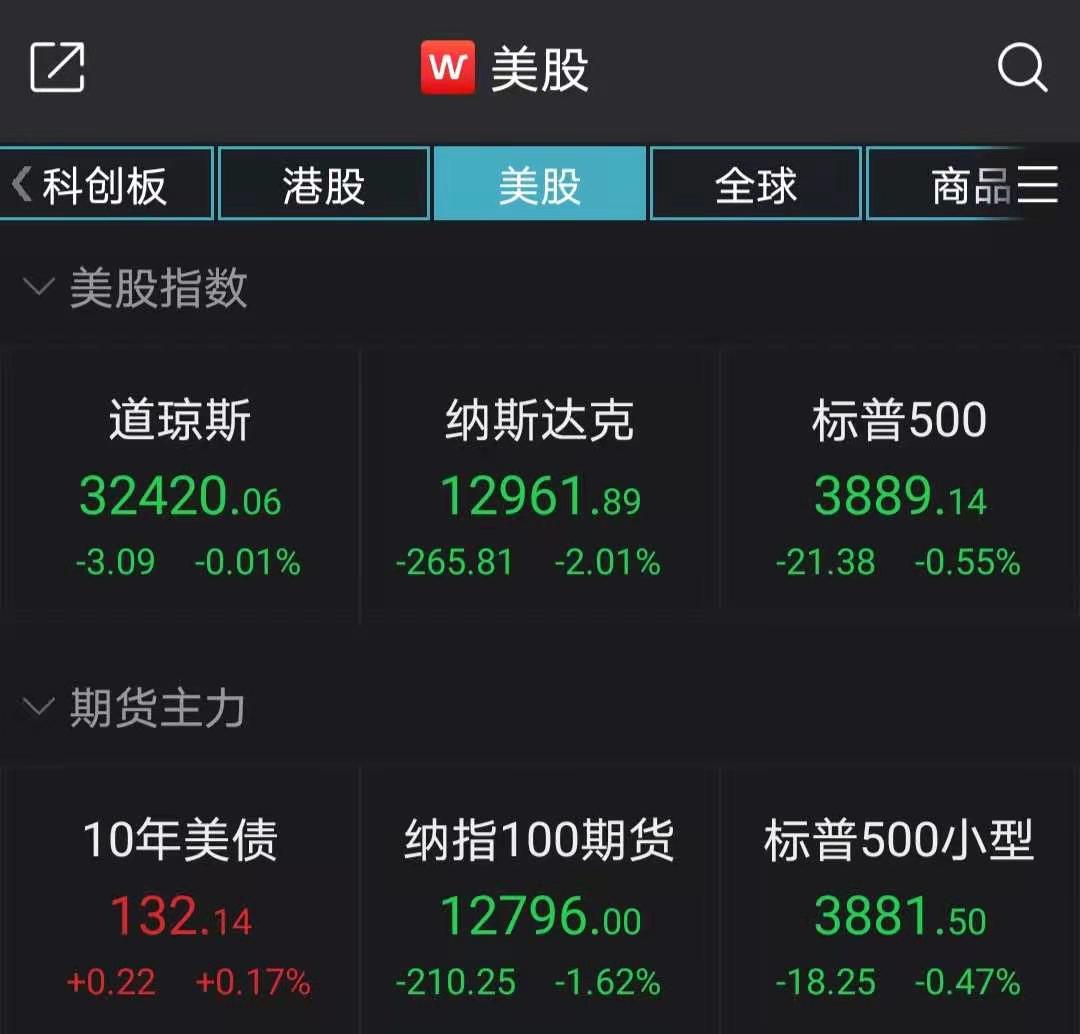The height and width of the screenshot is (1034, 1080).
Task: Switch to the 港股 tab
Action: pos(324,185)
